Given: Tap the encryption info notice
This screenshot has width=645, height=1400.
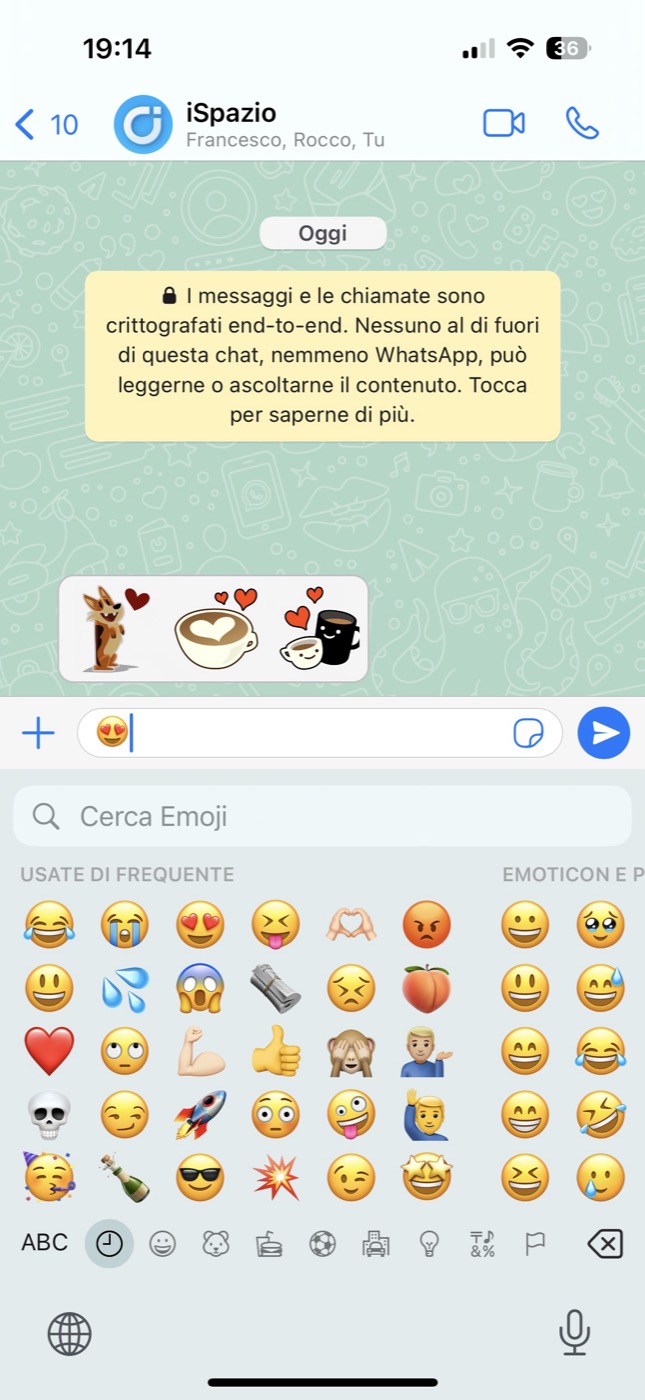Looking at the screenshot, I should coord(322,356).
